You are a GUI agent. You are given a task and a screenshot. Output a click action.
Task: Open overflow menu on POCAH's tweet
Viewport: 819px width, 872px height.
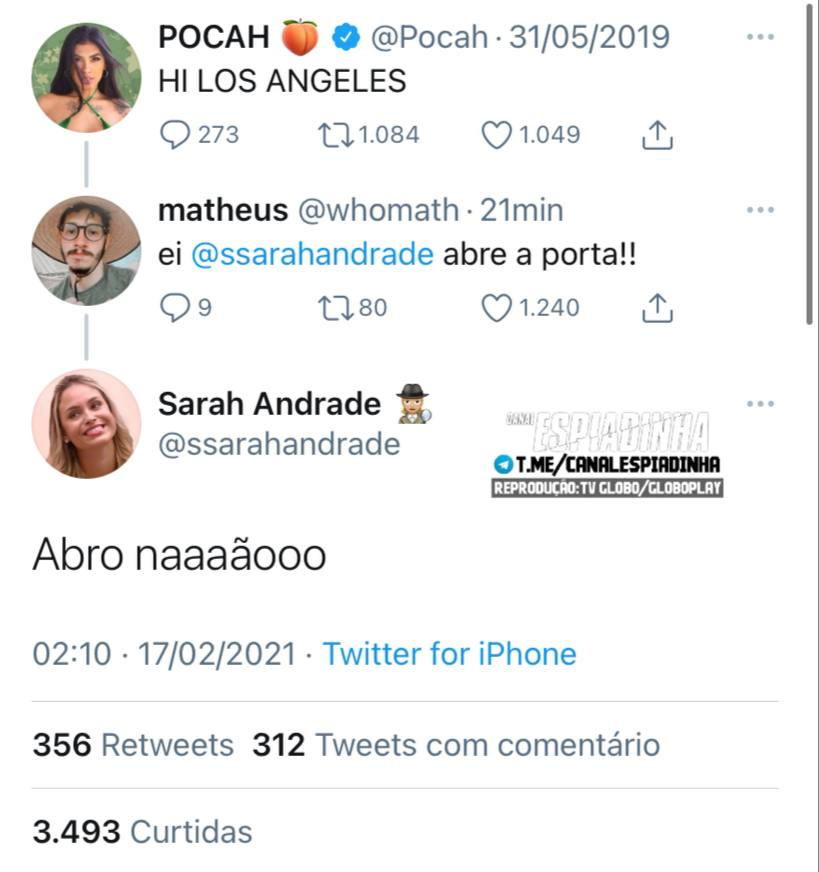tap(760, 38)
